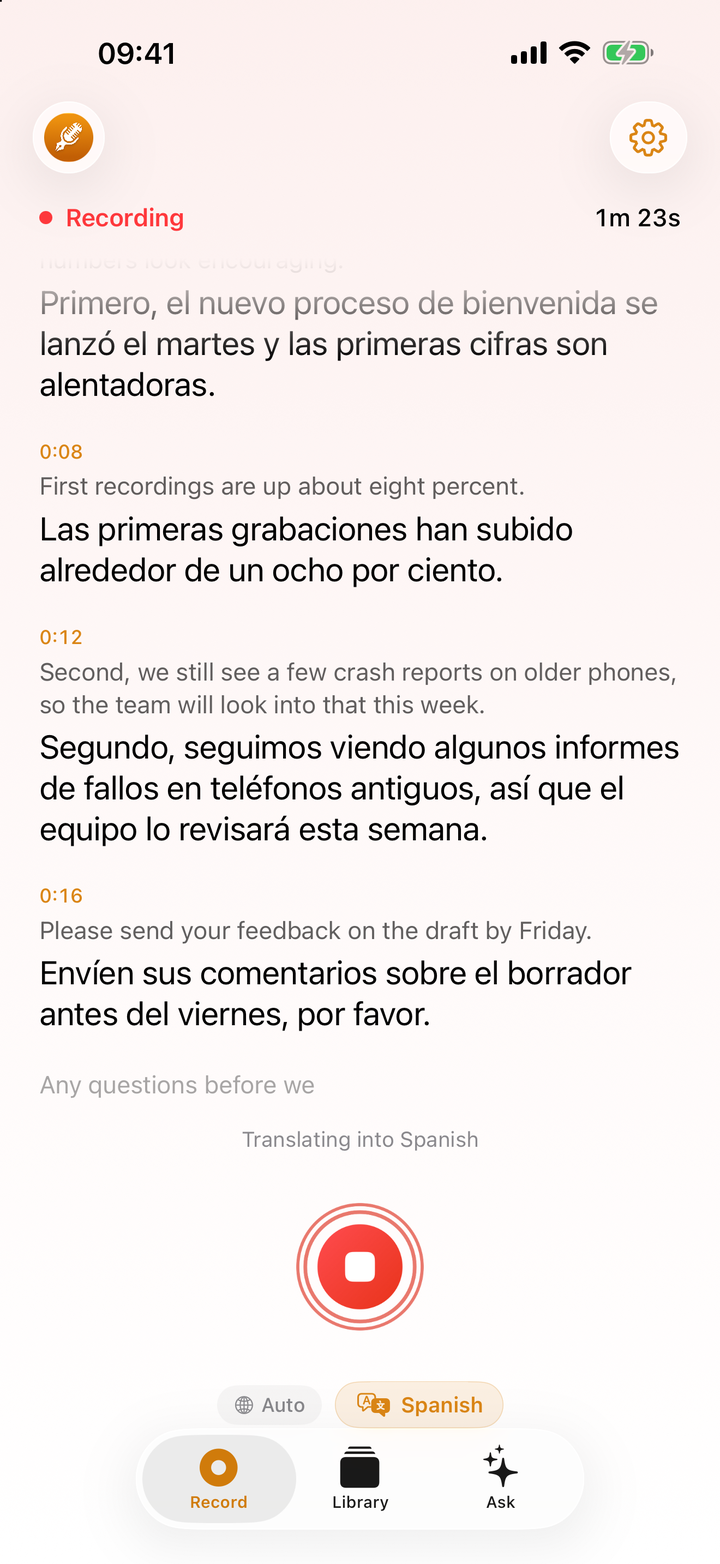Open the settings gear icon
The width and height of the screenshot is (720, 1564).
click(648, 138)
